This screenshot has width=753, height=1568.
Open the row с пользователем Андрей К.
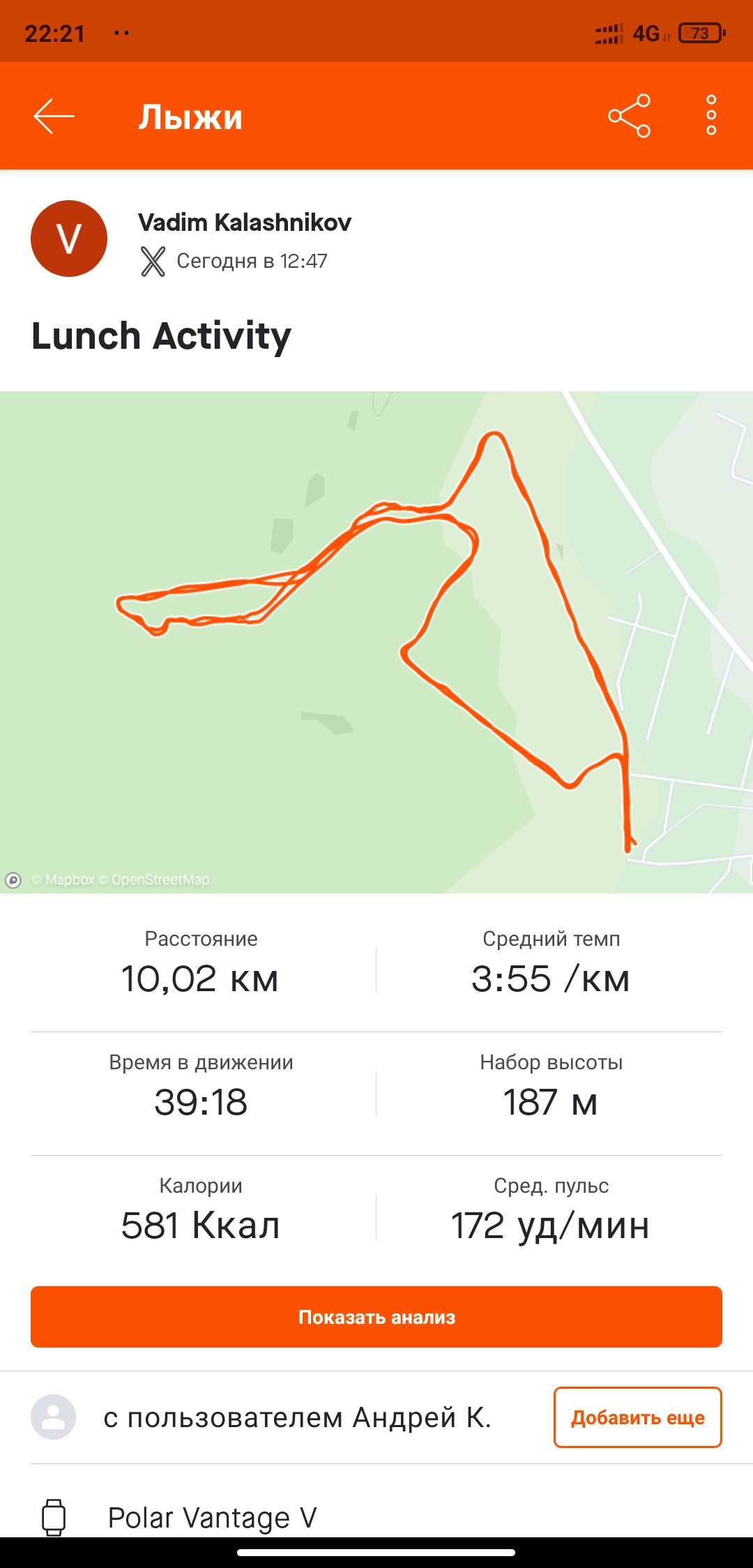pos(296,1417)
